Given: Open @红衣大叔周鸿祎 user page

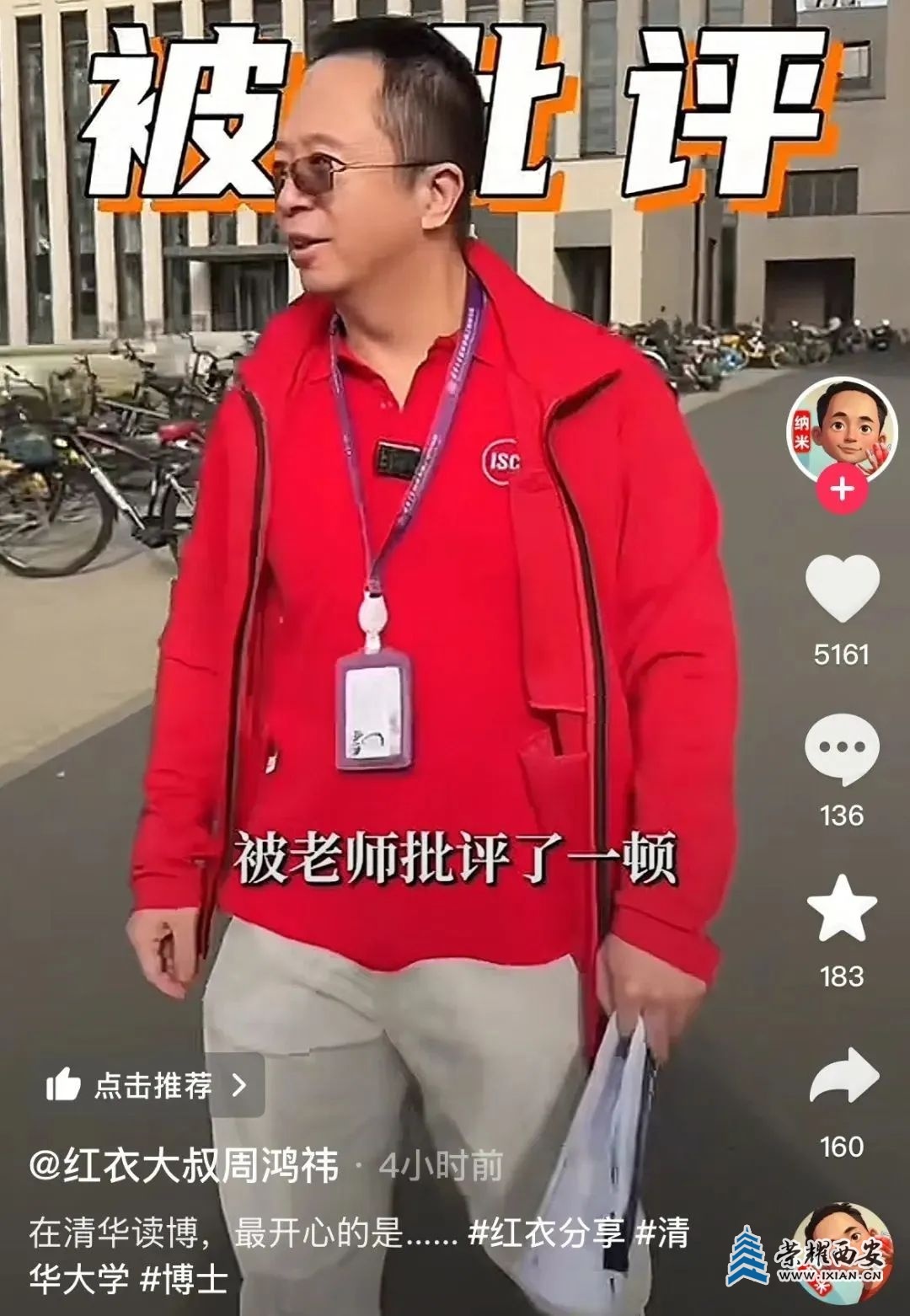Looking at the screenshot, I should pos(184,1167).
